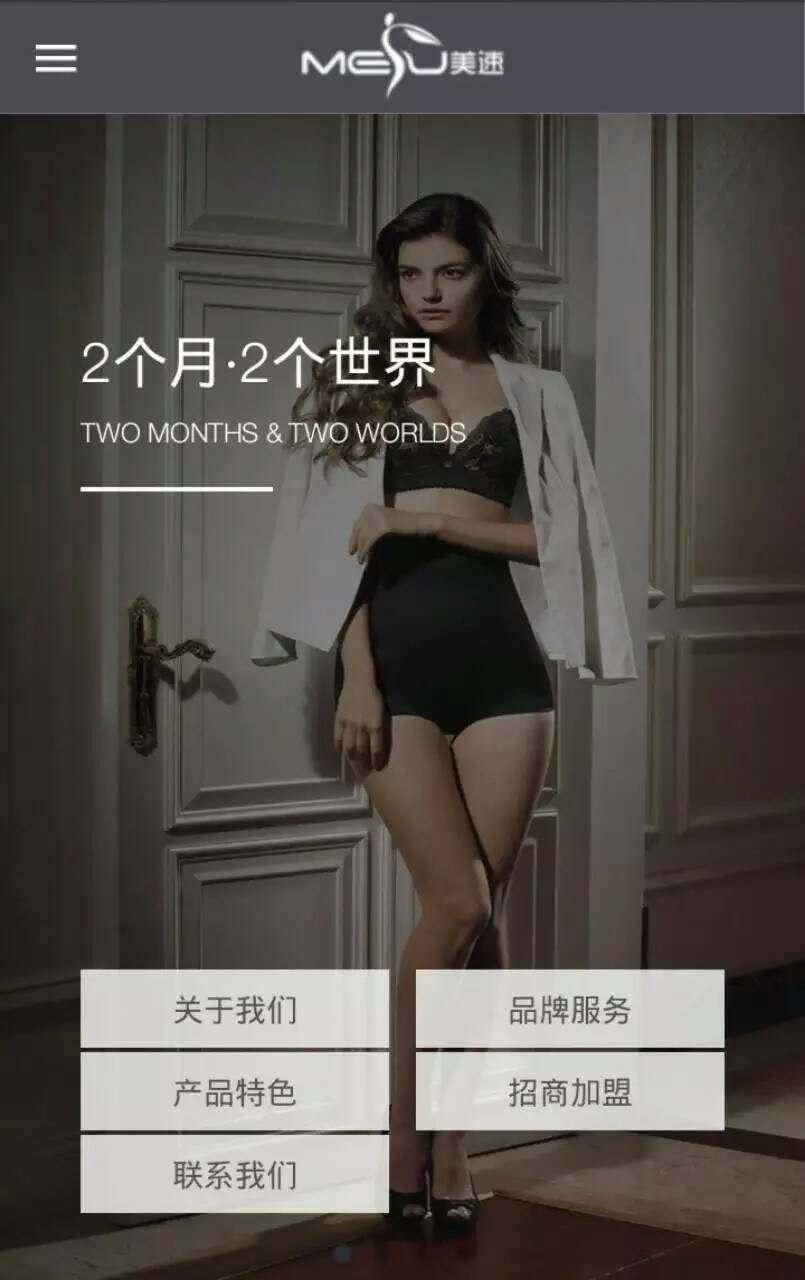Screen dimensions: 805x1280
Task: Open 关于我们 (About Us)
Action: (234, 1009)
